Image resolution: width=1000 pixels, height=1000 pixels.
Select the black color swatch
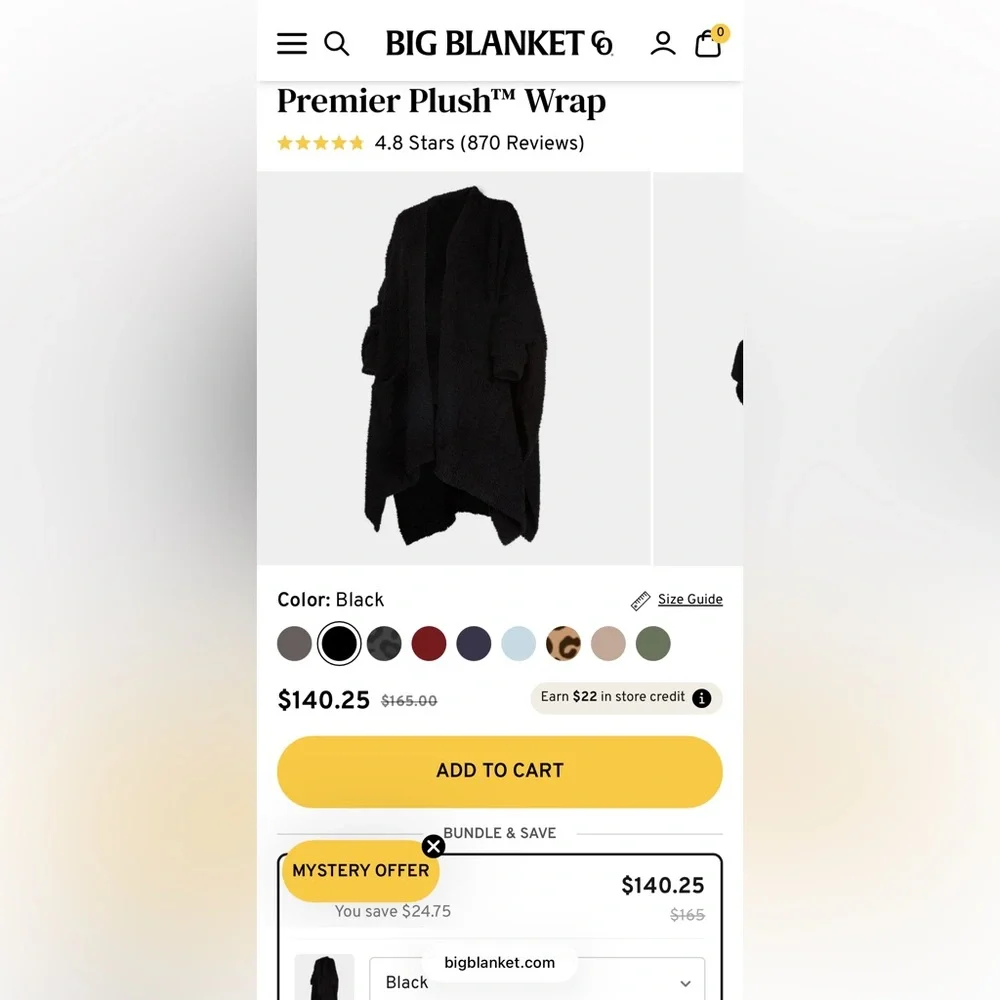[339, 644]
